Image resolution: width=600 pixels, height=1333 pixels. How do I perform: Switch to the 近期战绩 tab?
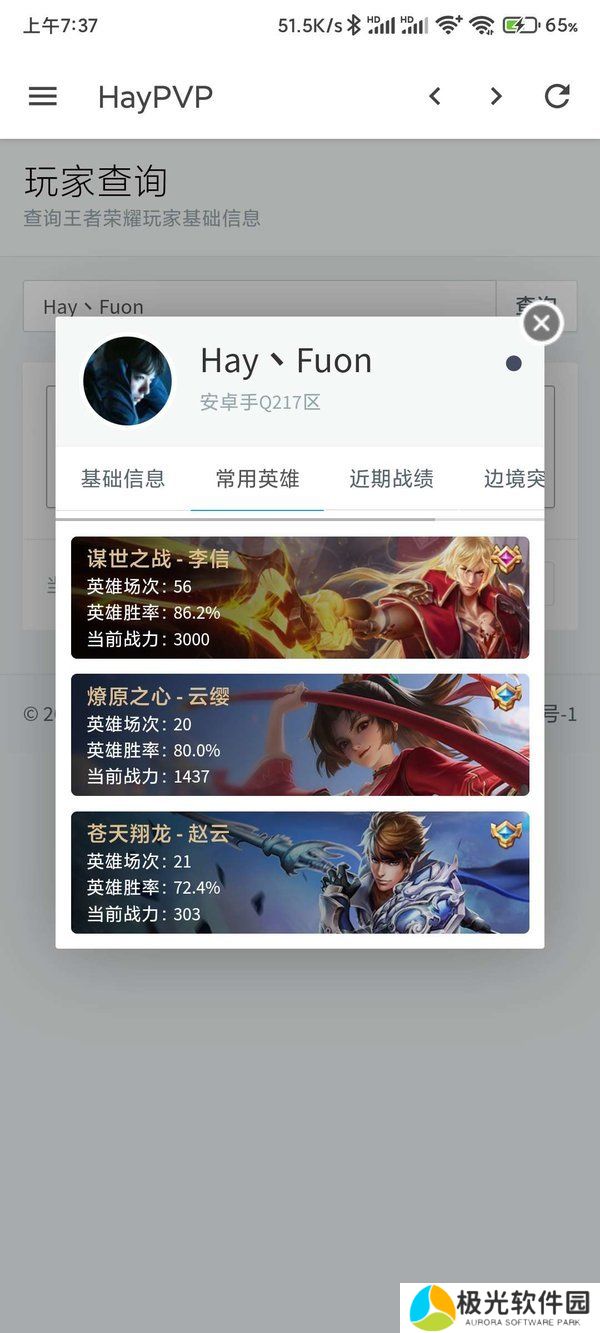click(x=391, y=479)
